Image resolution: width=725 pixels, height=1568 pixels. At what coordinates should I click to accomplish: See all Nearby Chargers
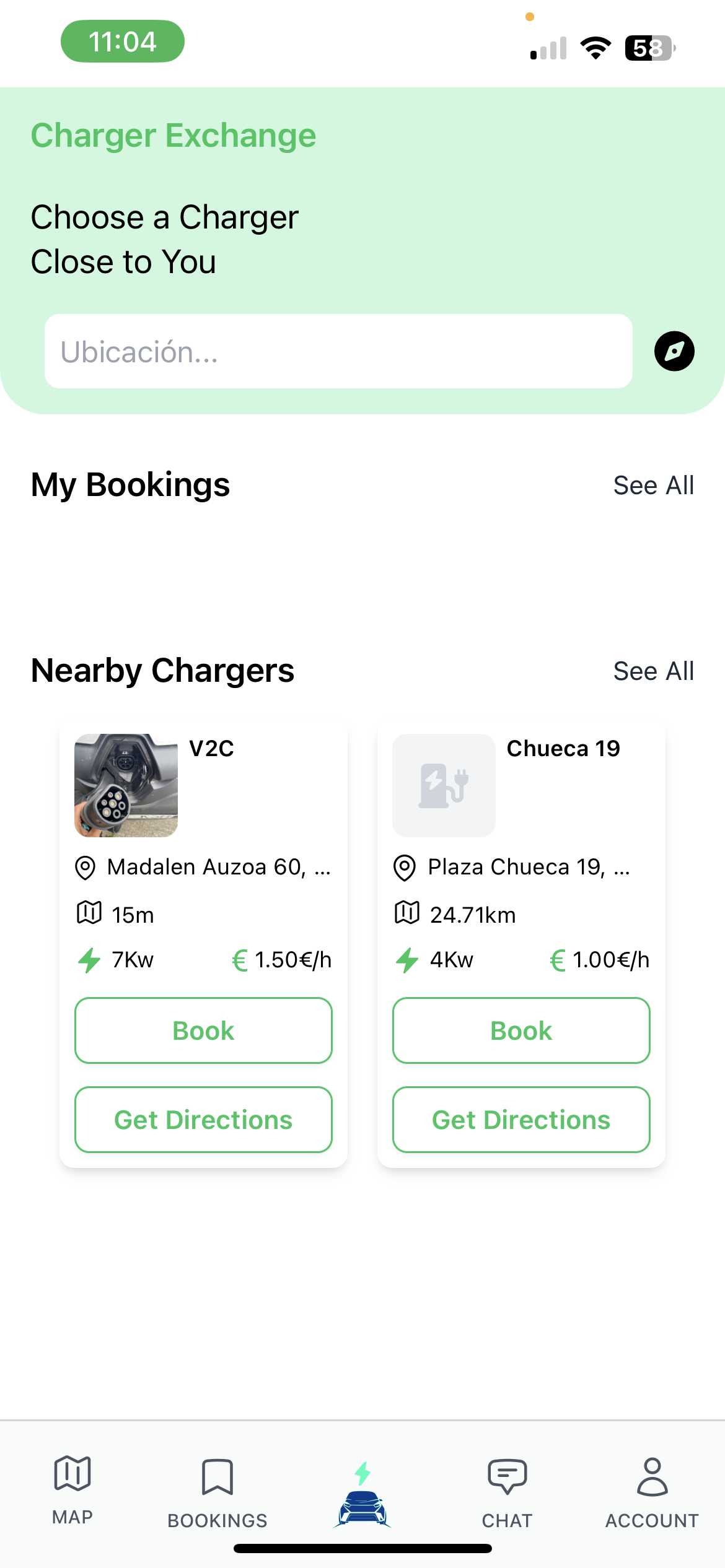(653, 671)
